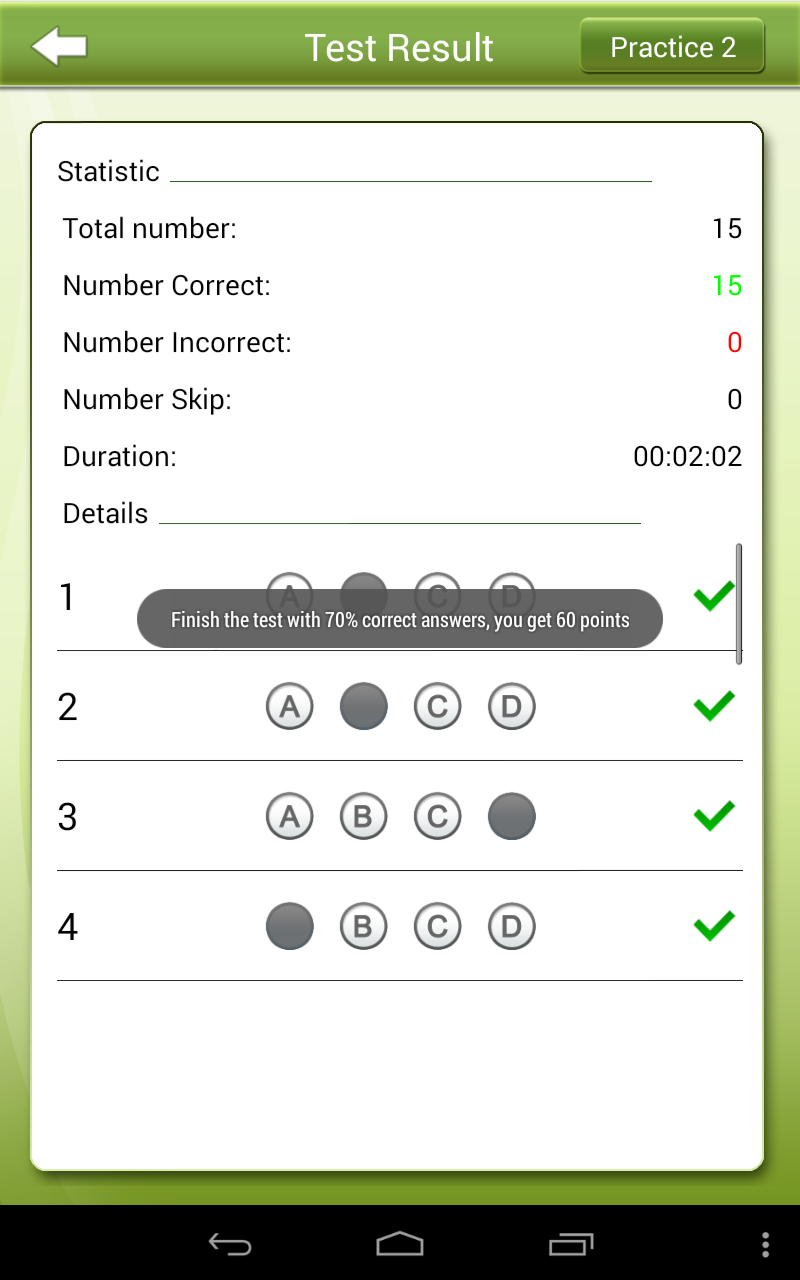Select option D for question 2
800x1280 pixels.
click(511, 706)
